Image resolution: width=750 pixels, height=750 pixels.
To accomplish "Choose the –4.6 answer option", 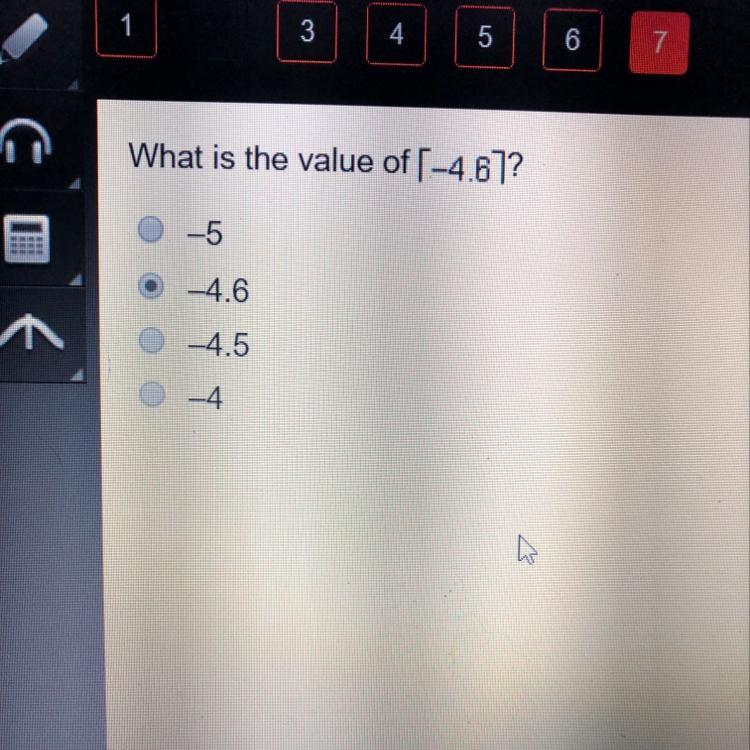I will [150, 288].
